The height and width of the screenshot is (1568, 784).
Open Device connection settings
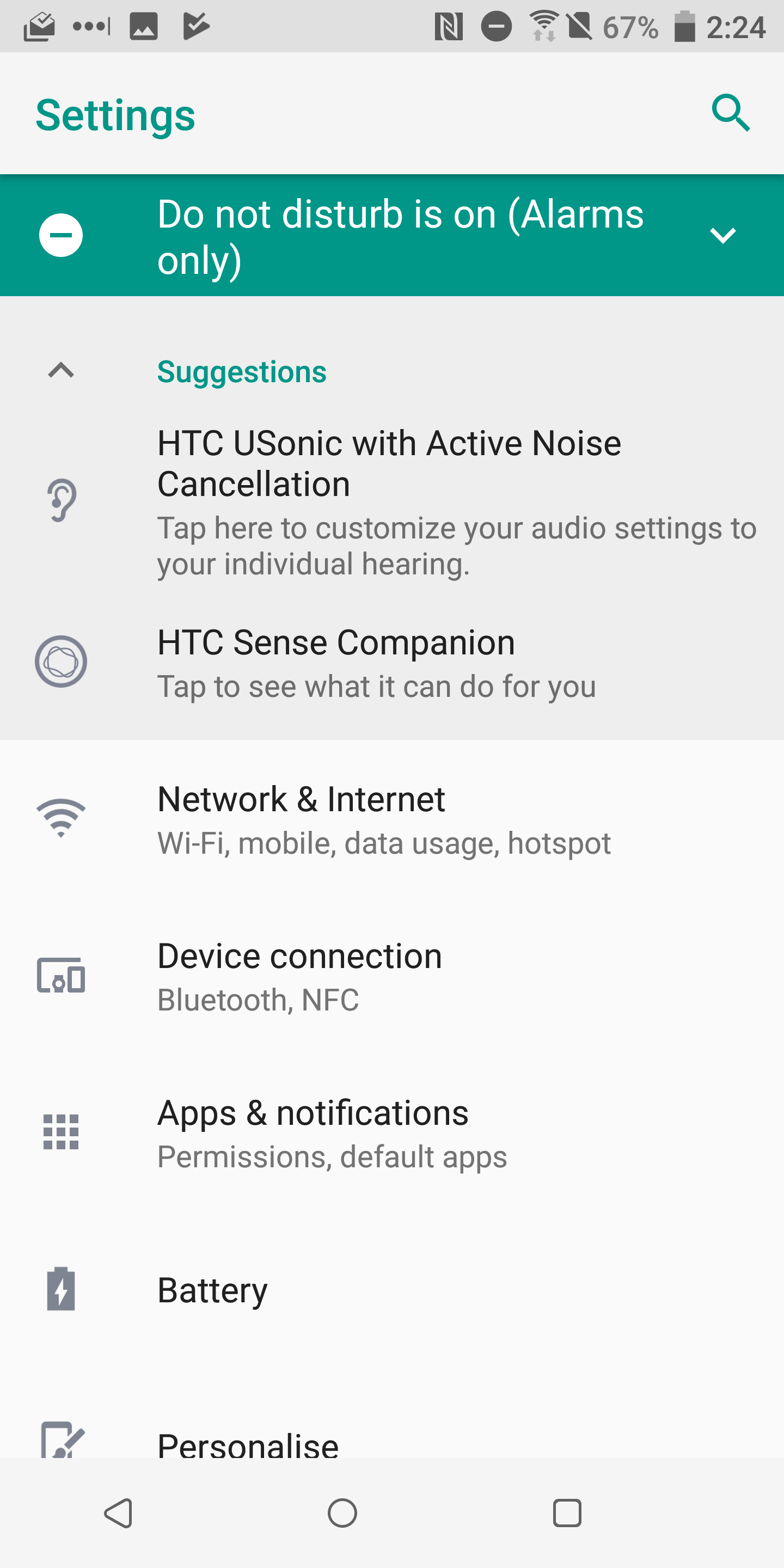pos(392,976)
